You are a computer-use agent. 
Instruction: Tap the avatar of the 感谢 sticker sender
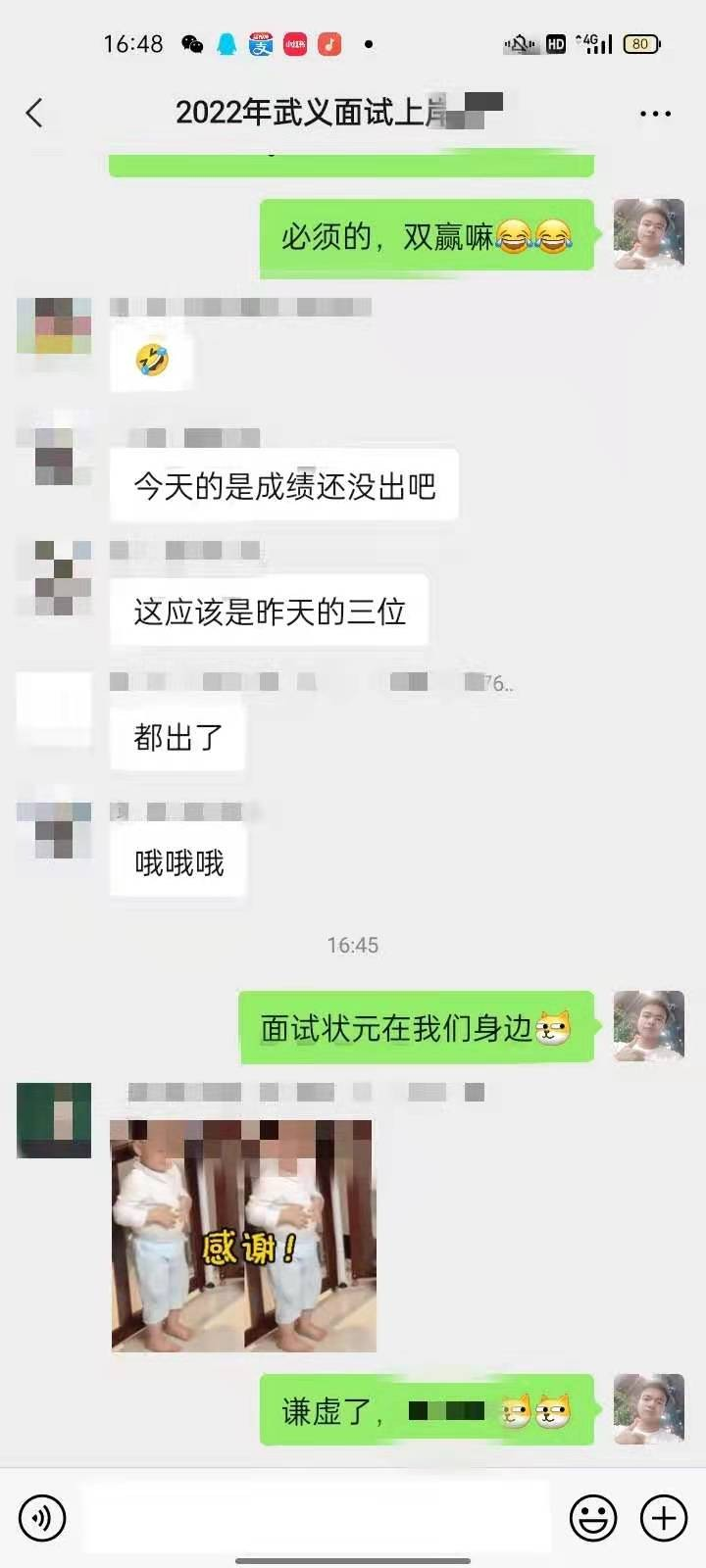coord(55,1119)
